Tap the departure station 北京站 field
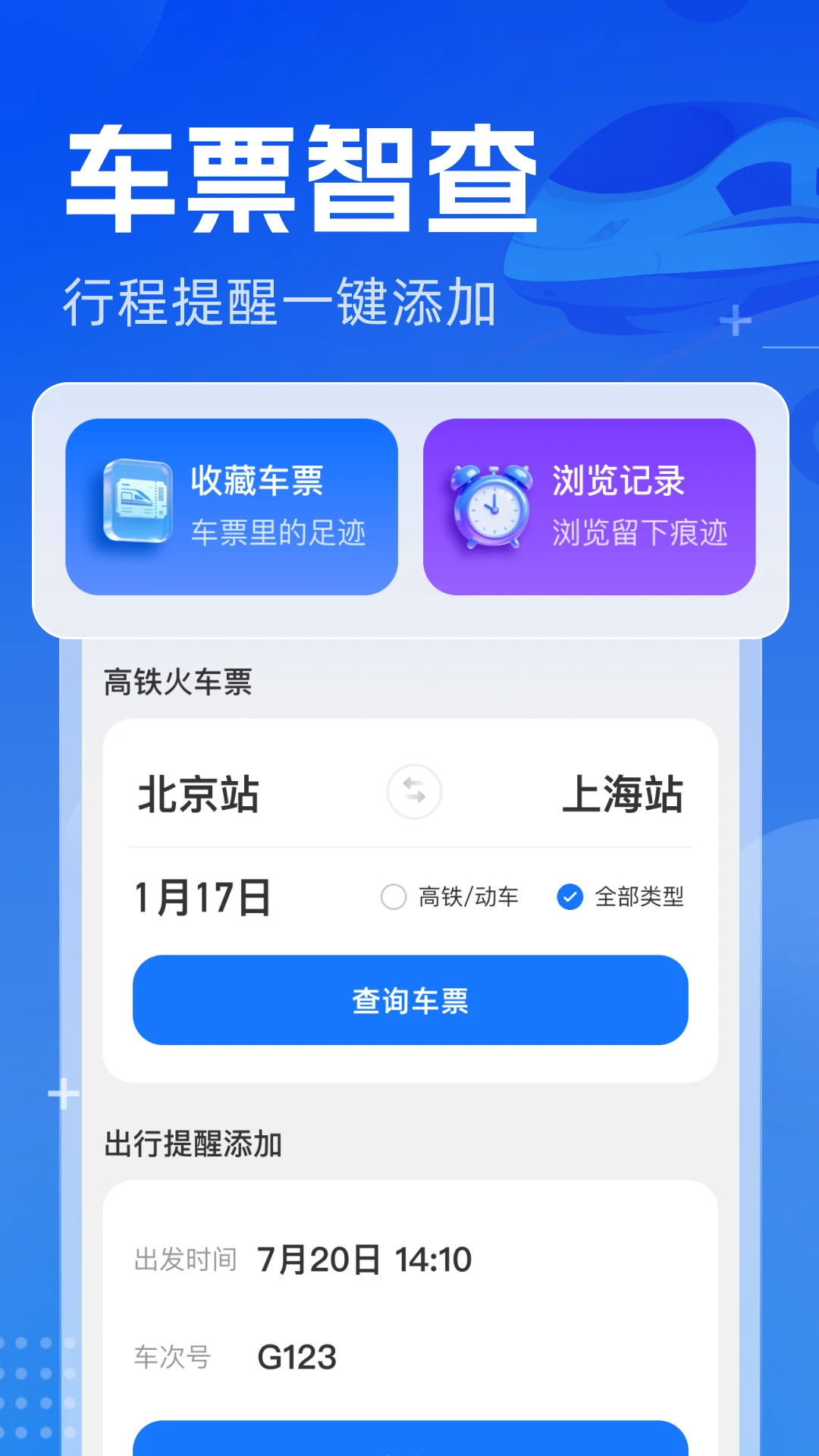The width and height of the screenshot is (819, 1456). [x=198, y=793]
